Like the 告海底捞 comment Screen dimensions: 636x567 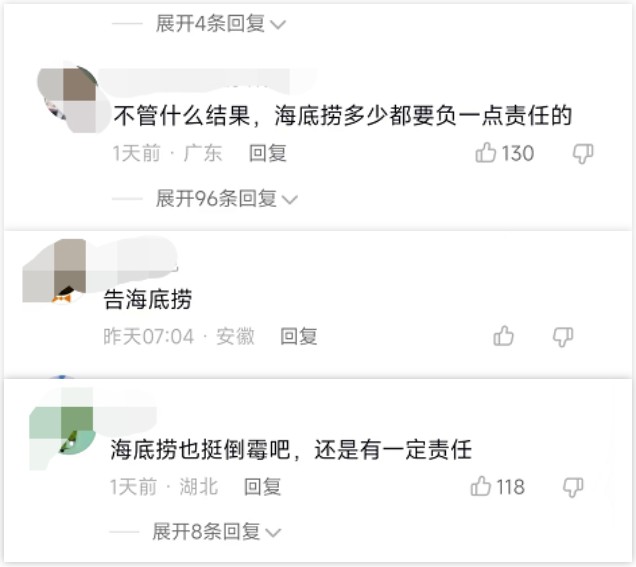click(504, 337)
